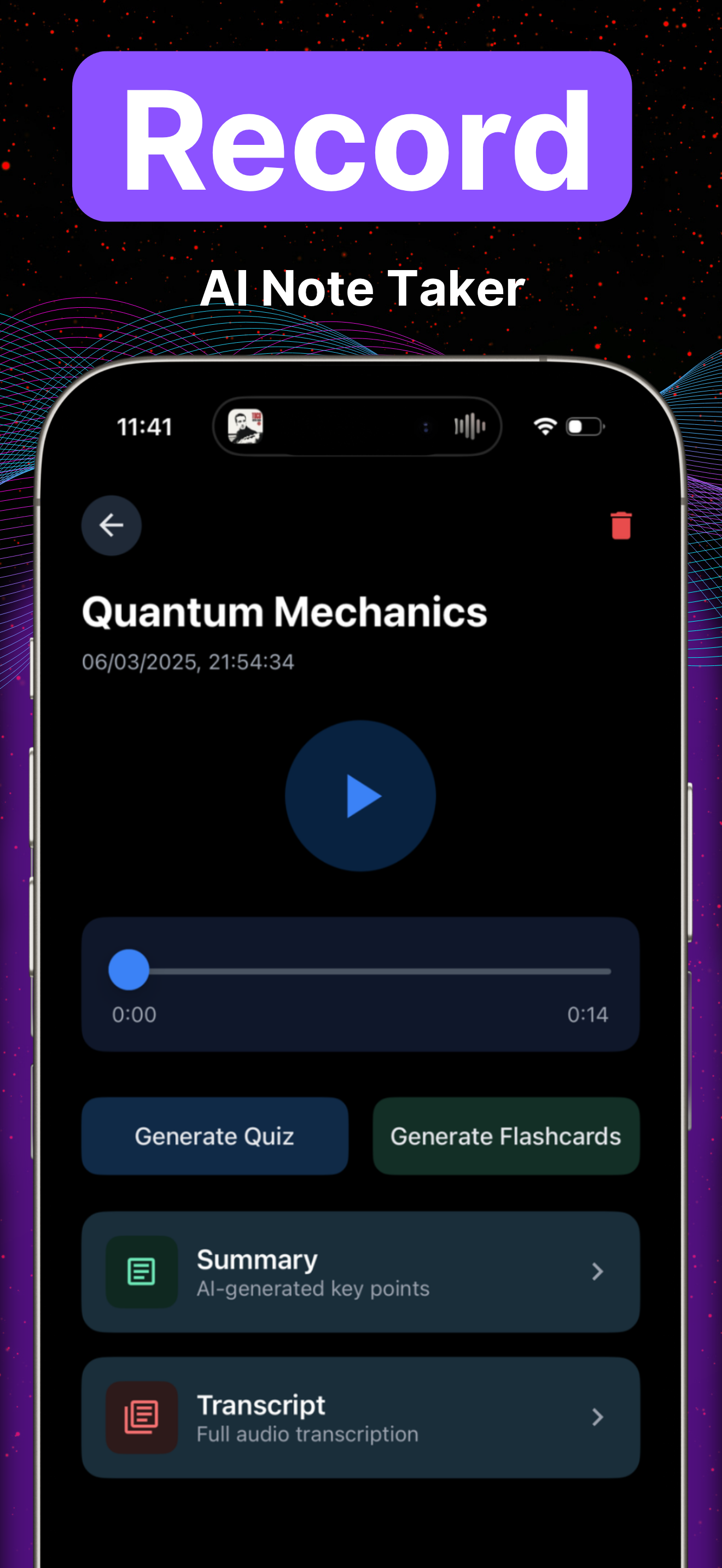Open the Summary of AI-generated key points
Viewport: 722px width, 1568px height.
[360, 1272]
